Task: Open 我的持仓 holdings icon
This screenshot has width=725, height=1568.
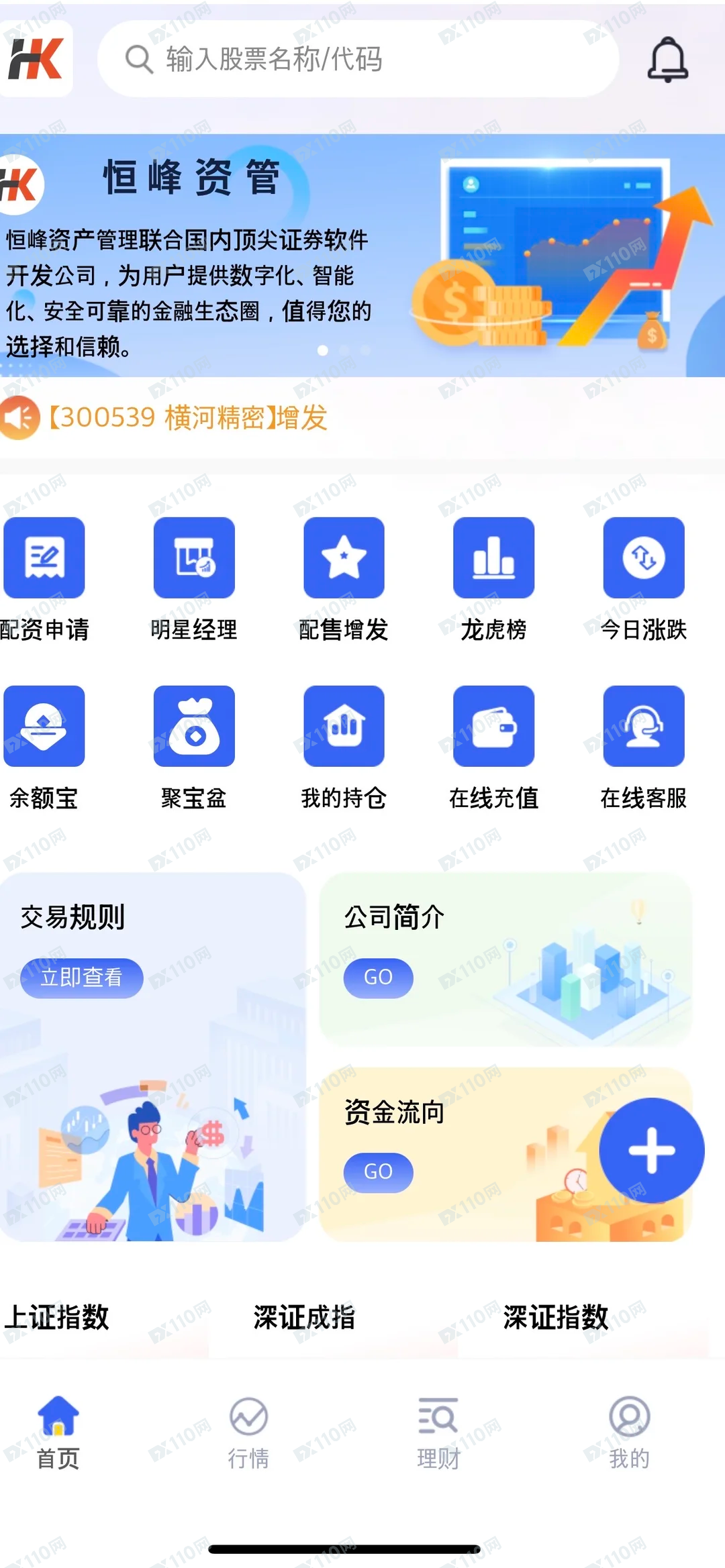Action: [x=344, y=727]
